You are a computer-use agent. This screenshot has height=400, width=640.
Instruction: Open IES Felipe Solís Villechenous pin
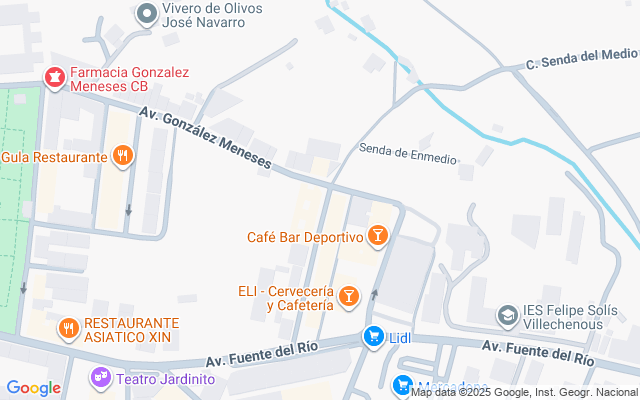pos(508,316)
